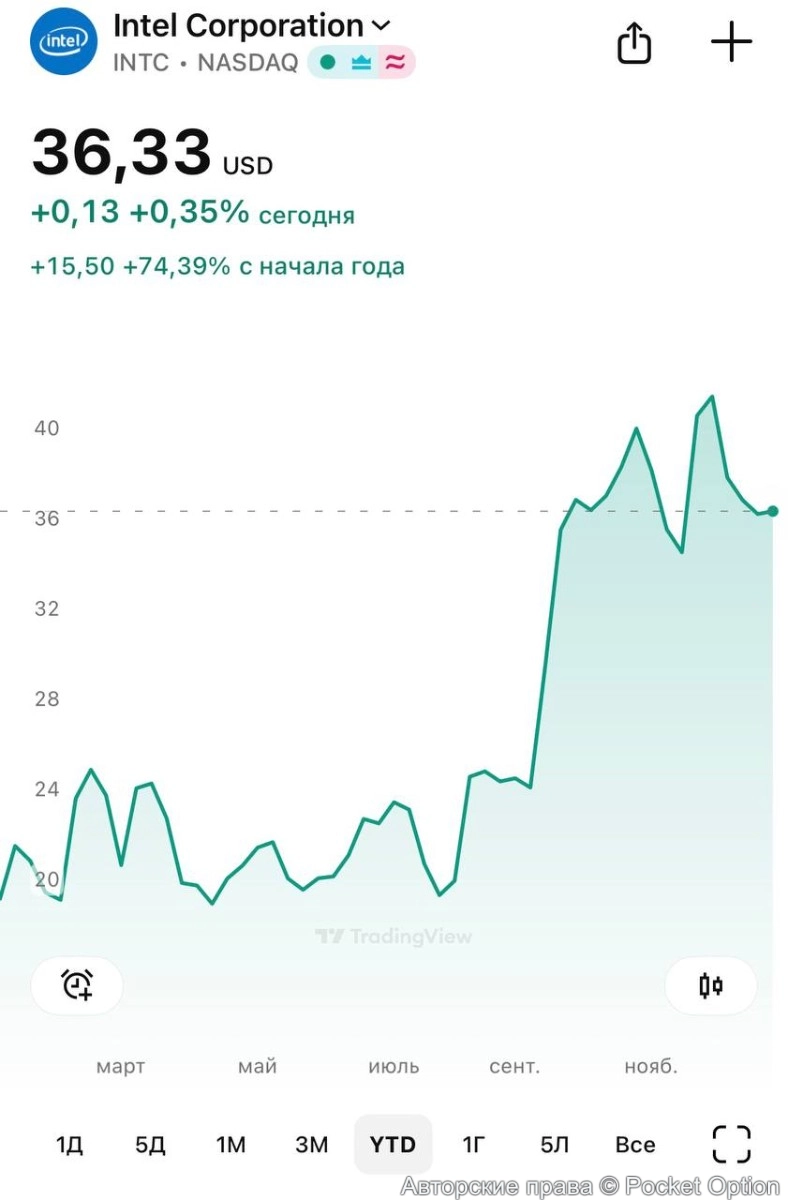Viewport: 788px width, 1200px height.
Task: Open the share sheet icon
Action: tap(633, 42)
